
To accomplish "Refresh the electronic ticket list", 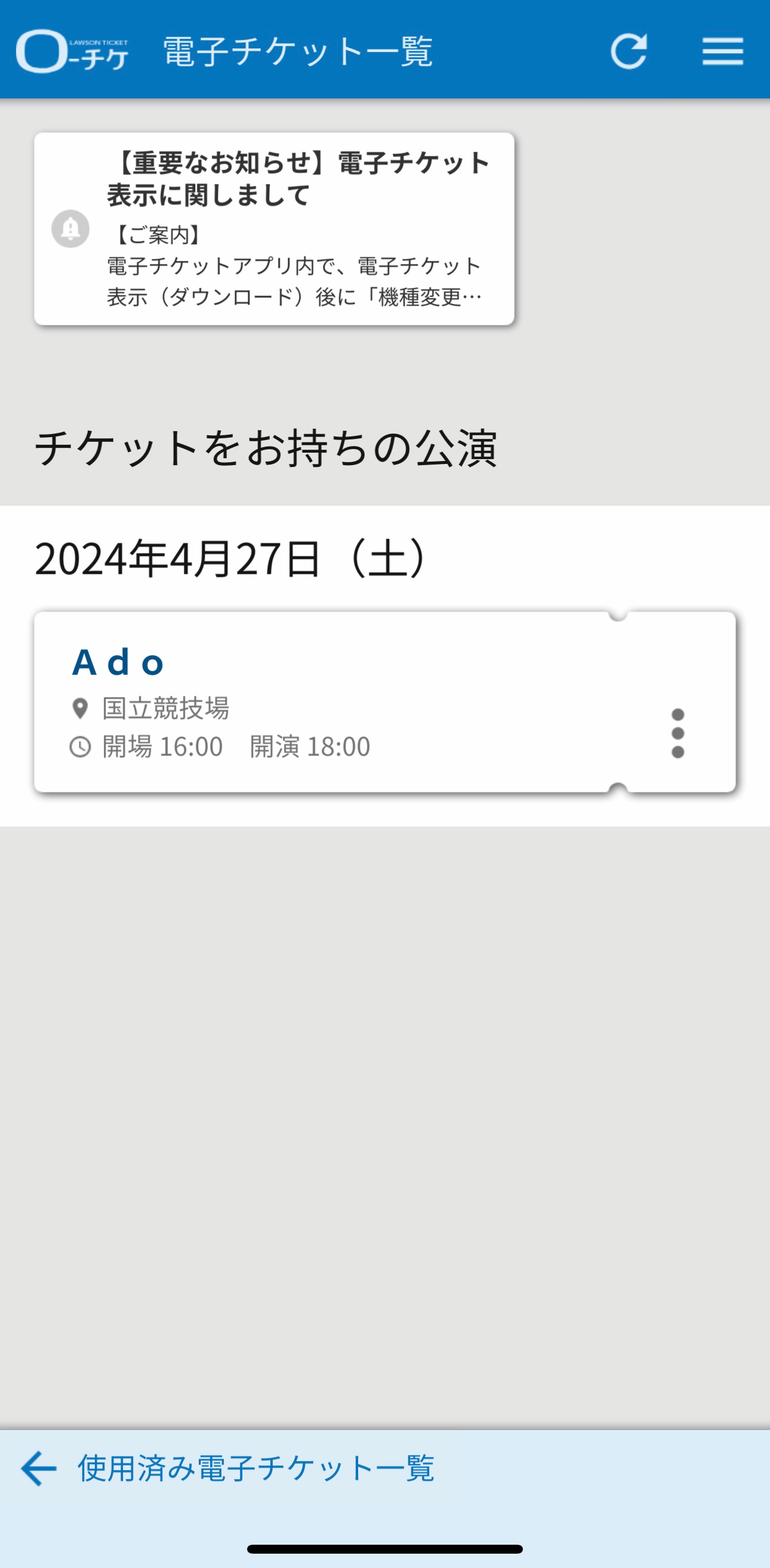I will coord(629,51).
